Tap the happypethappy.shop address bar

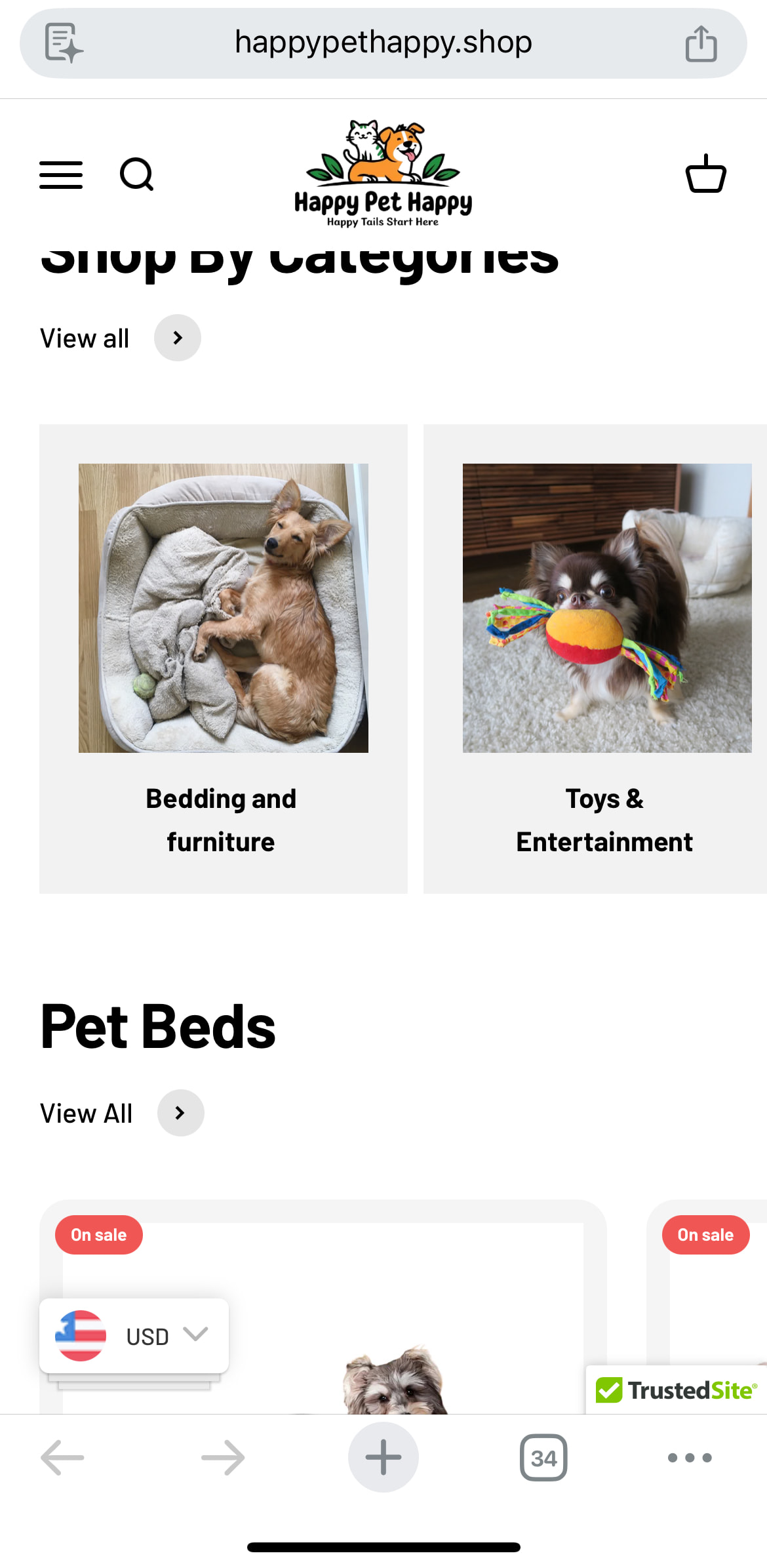coord(383,43)
